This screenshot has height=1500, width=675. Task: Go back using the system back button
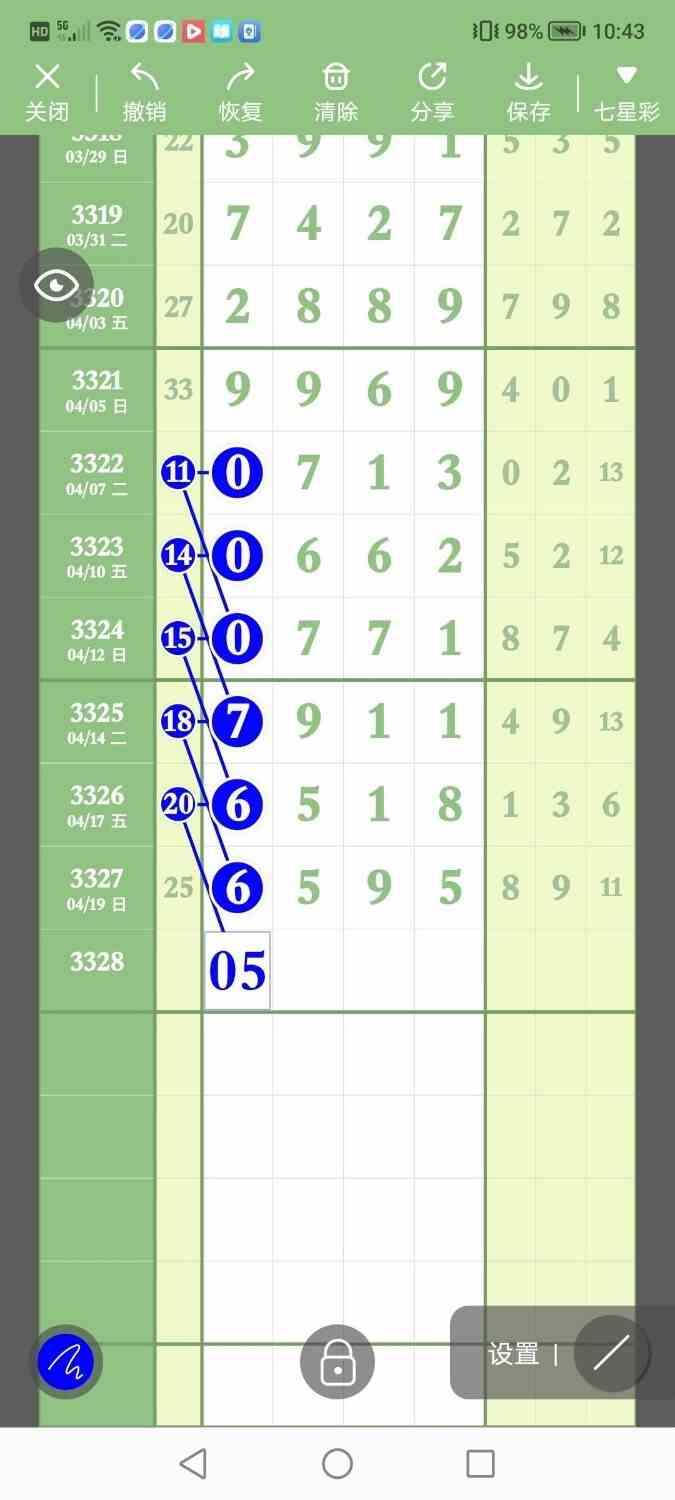click(x=193, y=1464)
